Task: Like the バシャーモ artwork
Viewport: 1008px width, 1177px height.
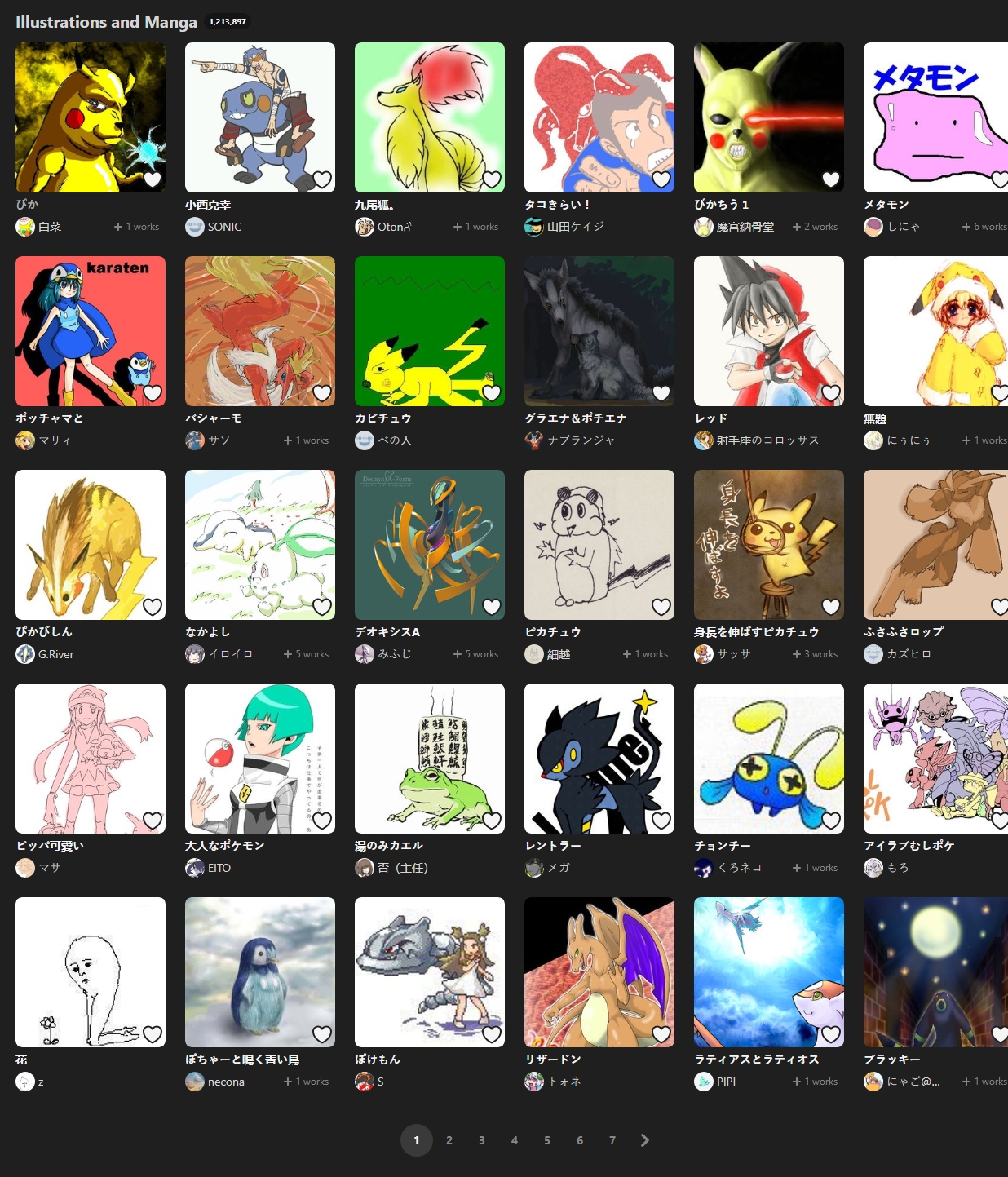Action: tap(322, 393)
